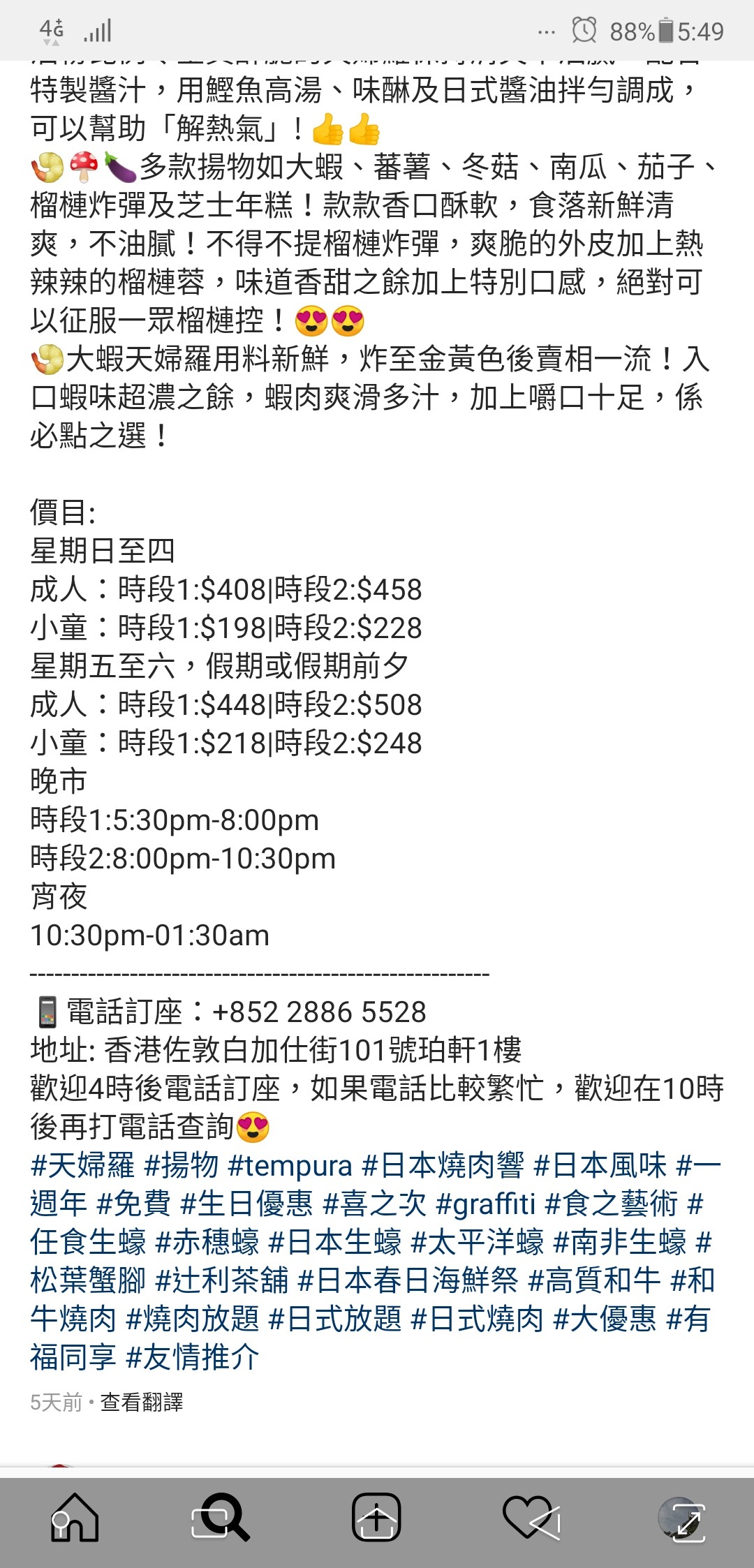Open the search tab
Image resolution: width=754 pixels, height=1568 pixels.
pyautogui.click(x=221, y=1518)
